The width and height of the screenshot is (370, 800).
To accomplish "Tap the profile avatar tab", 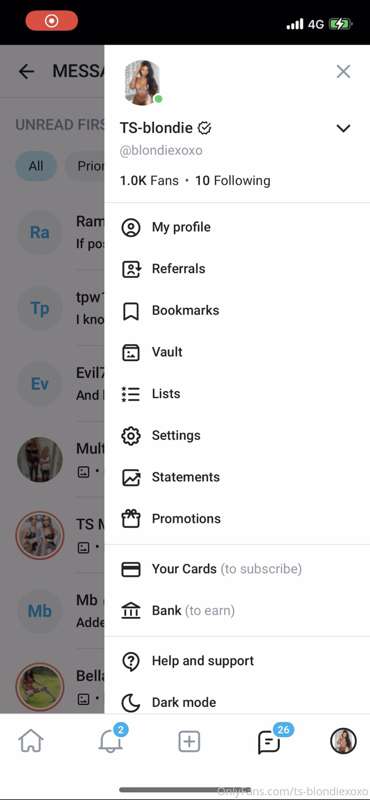I will point(343,741).
